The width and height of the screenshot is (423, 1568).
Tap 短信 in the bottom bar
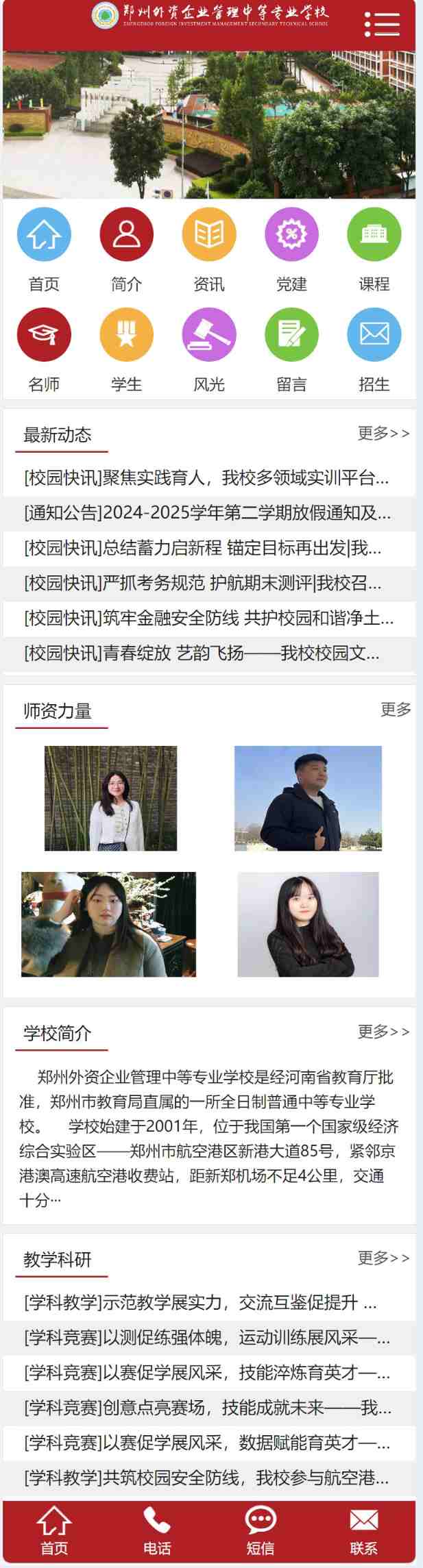pos(261,1532)
